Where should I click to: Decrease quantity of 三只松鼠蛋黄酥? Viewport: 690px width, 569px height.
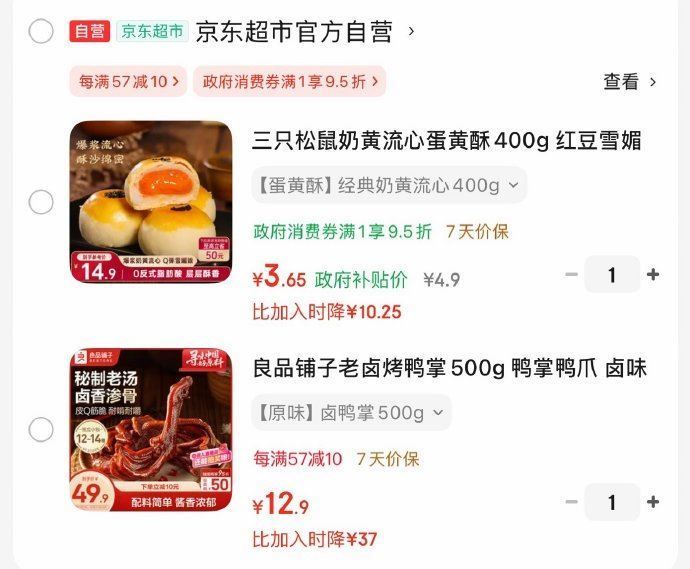(571, 274)
